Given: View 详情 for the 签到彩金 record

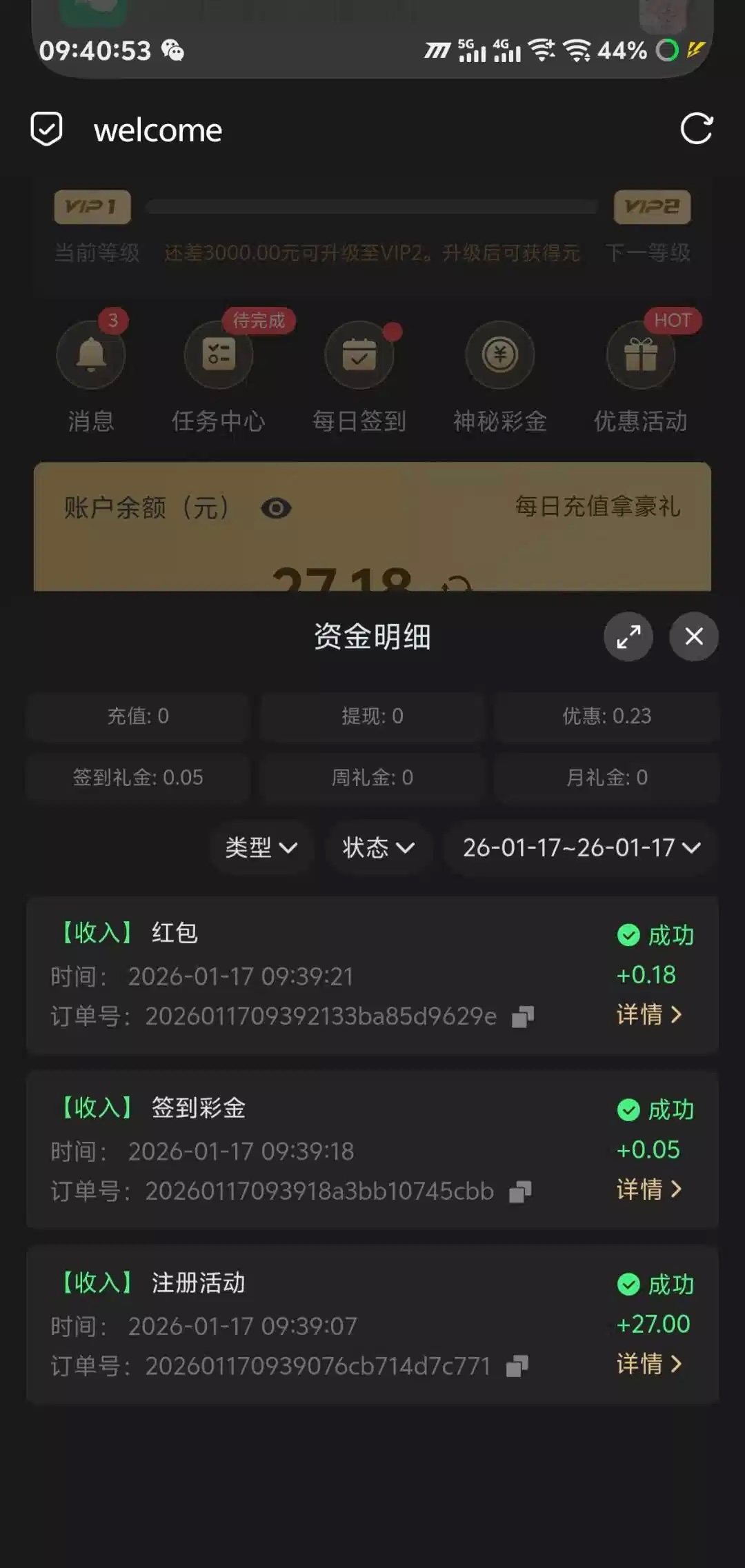Looking at the screenshot, I should coord(648,1189).
